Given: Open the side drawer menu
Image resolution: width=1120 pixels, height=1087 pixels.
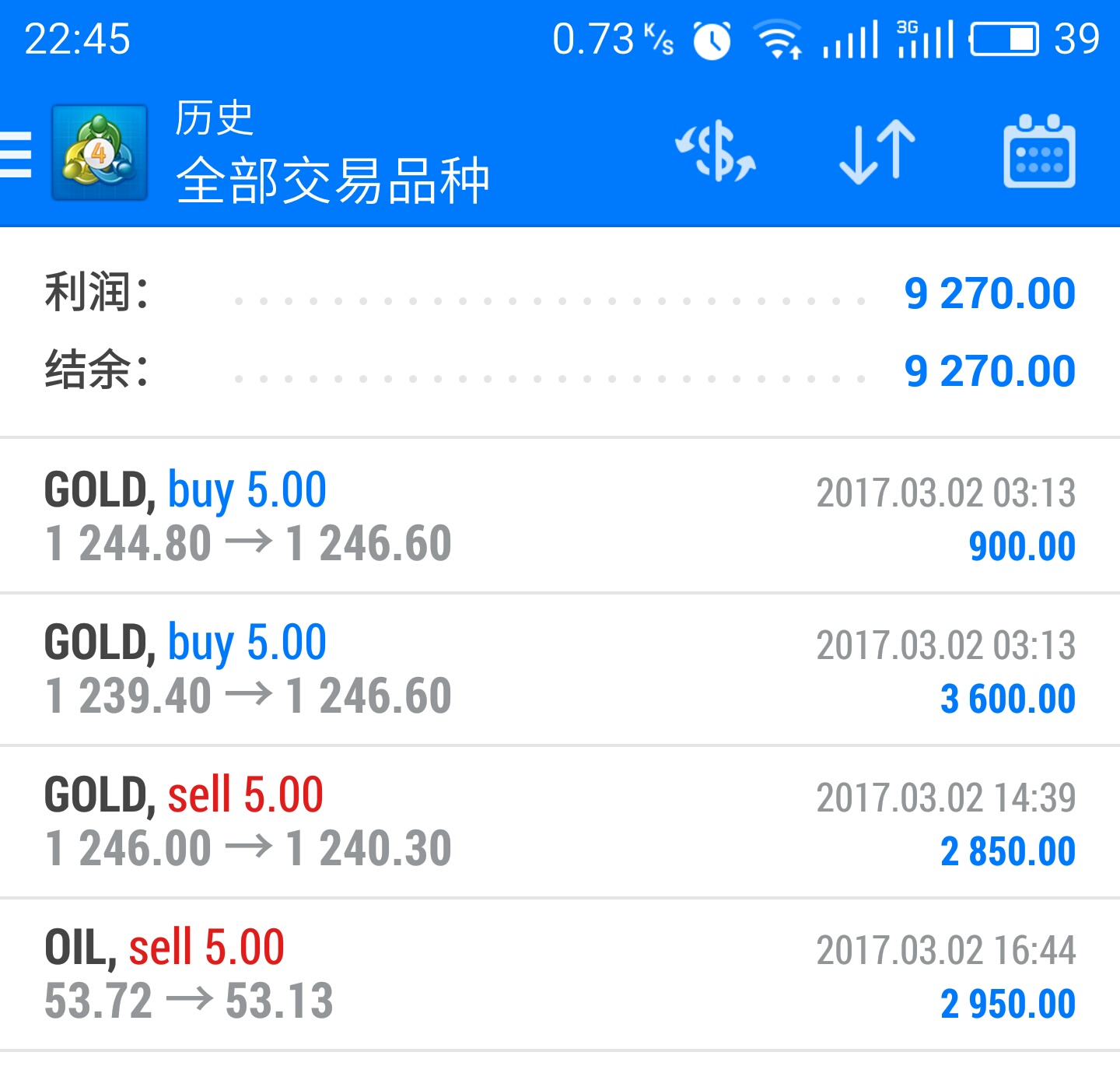Looking at the screenshot, I should point(17,153).
